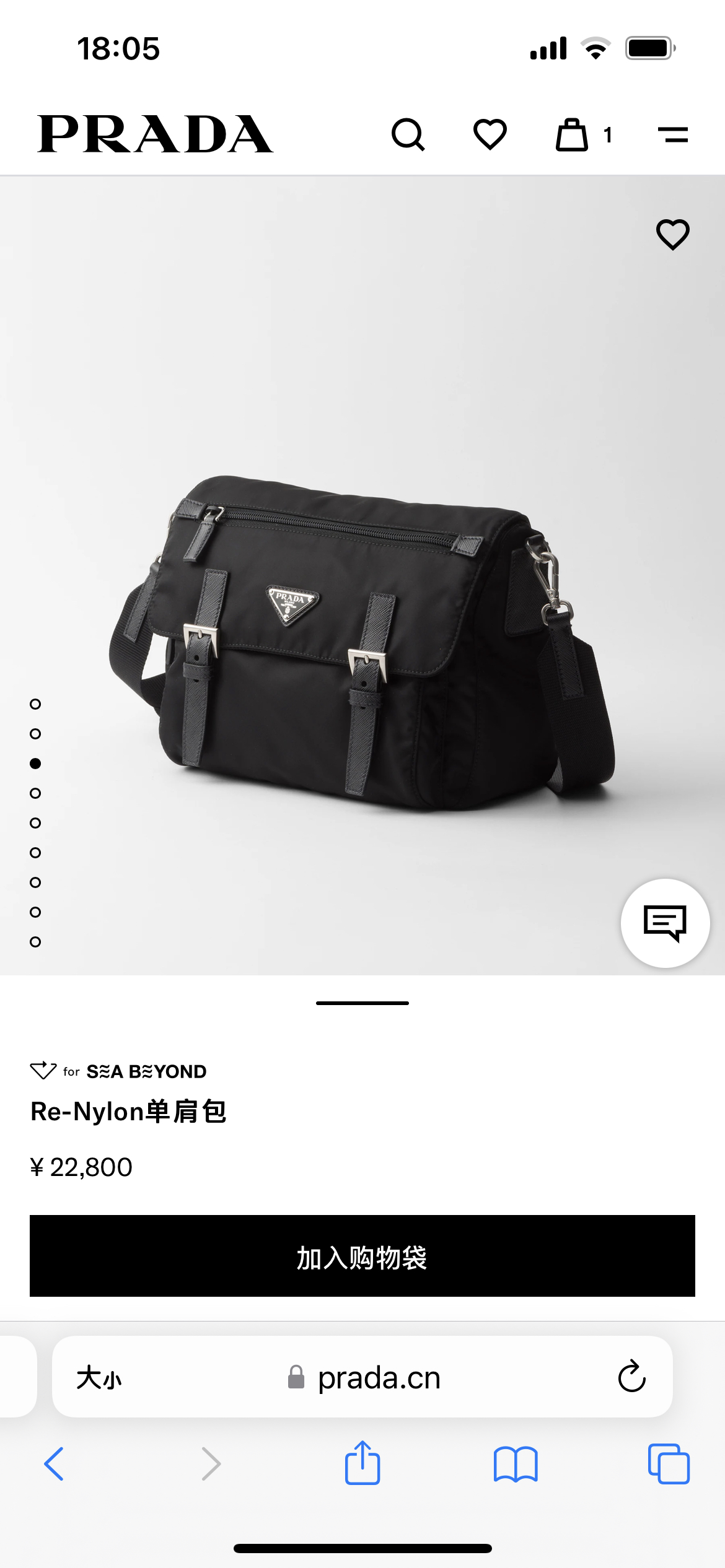Open the hamburger menu

click(672, 134)
